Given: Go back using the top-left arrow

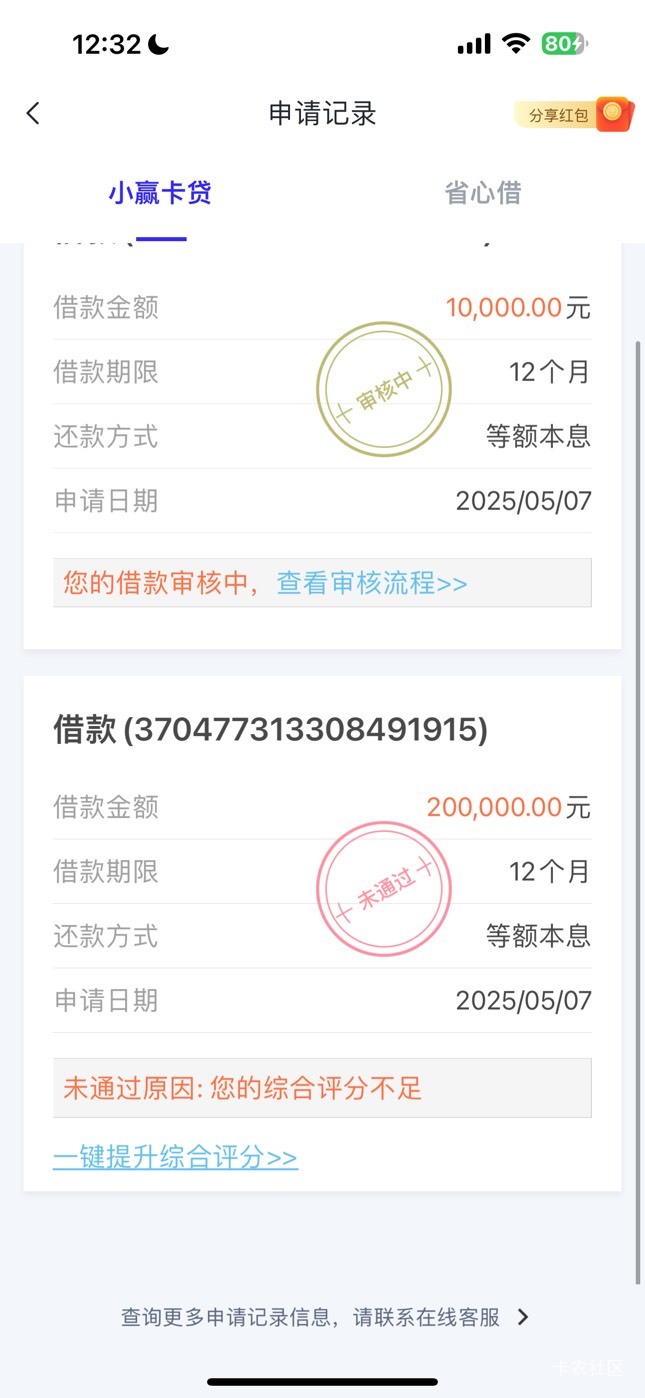Looking at the screenshot, I should coord(33,113).
